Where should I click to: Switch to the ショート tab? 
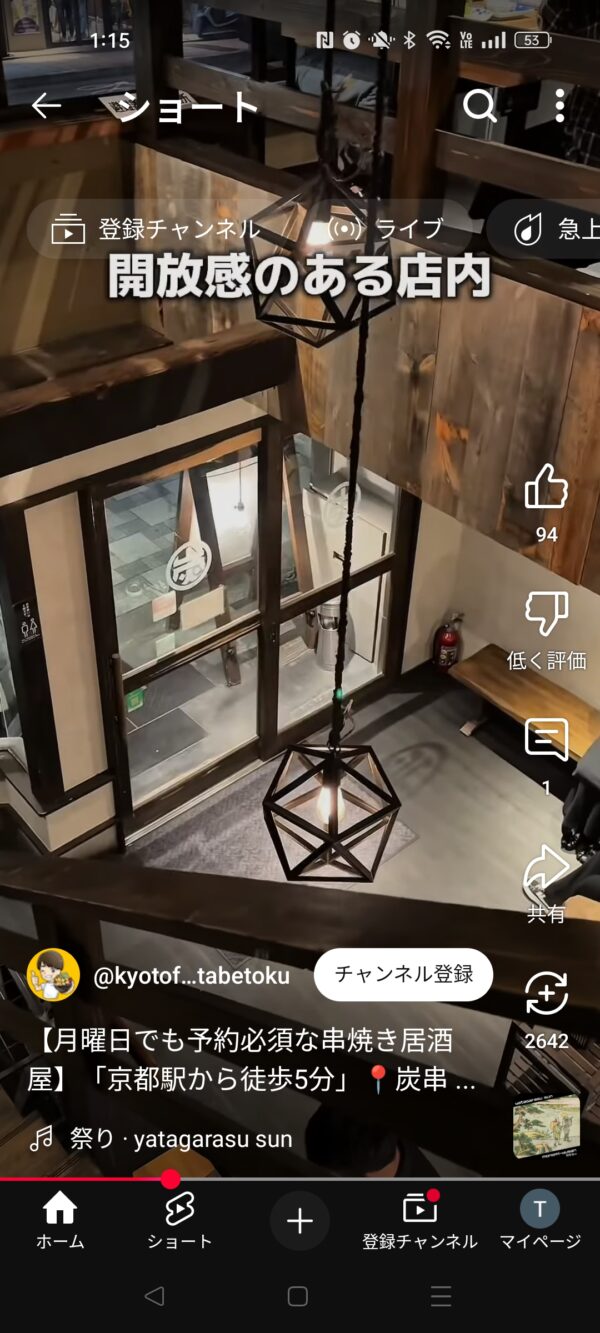pyautogui.click(x=180, y=1221)
